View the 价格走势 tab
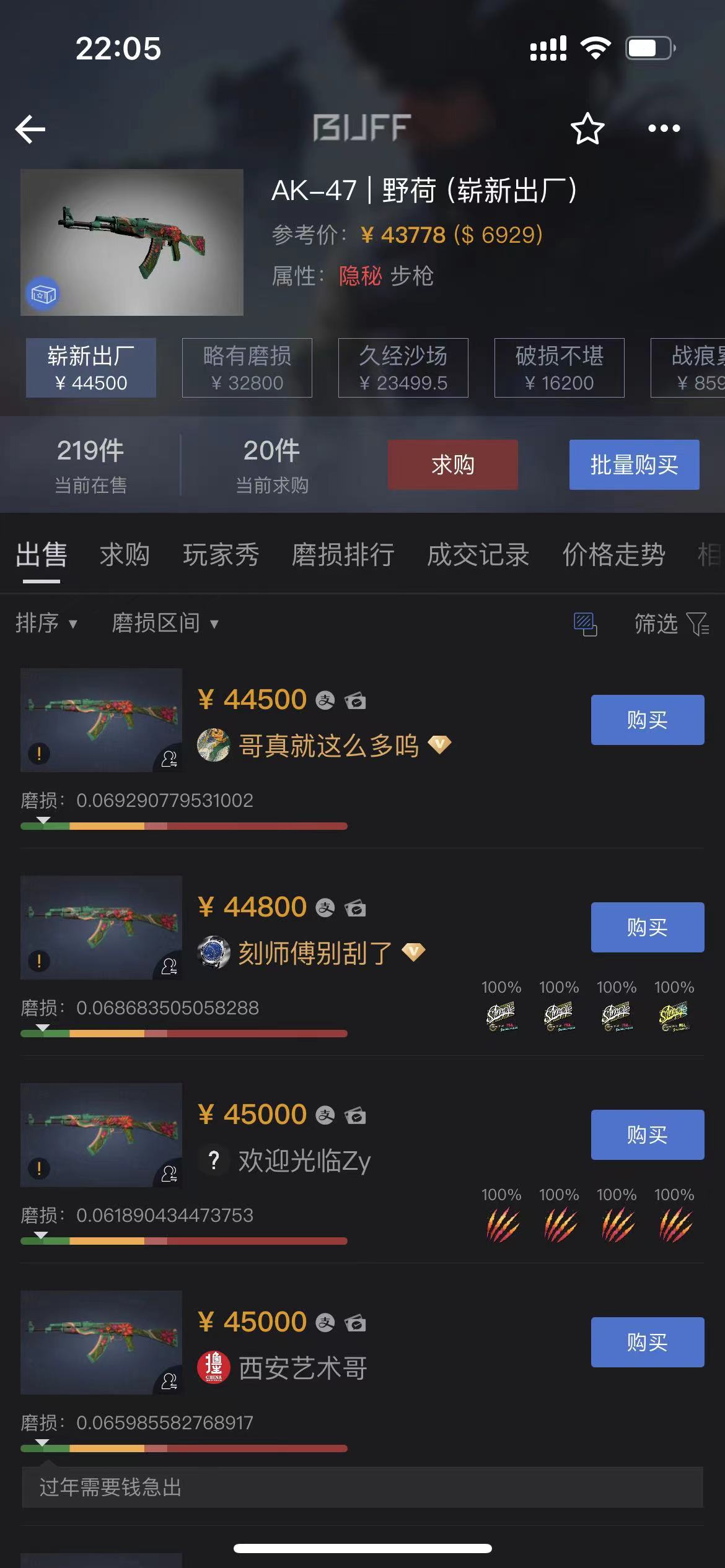This screenshot has height=1568, width=725. tap(613, 554)
